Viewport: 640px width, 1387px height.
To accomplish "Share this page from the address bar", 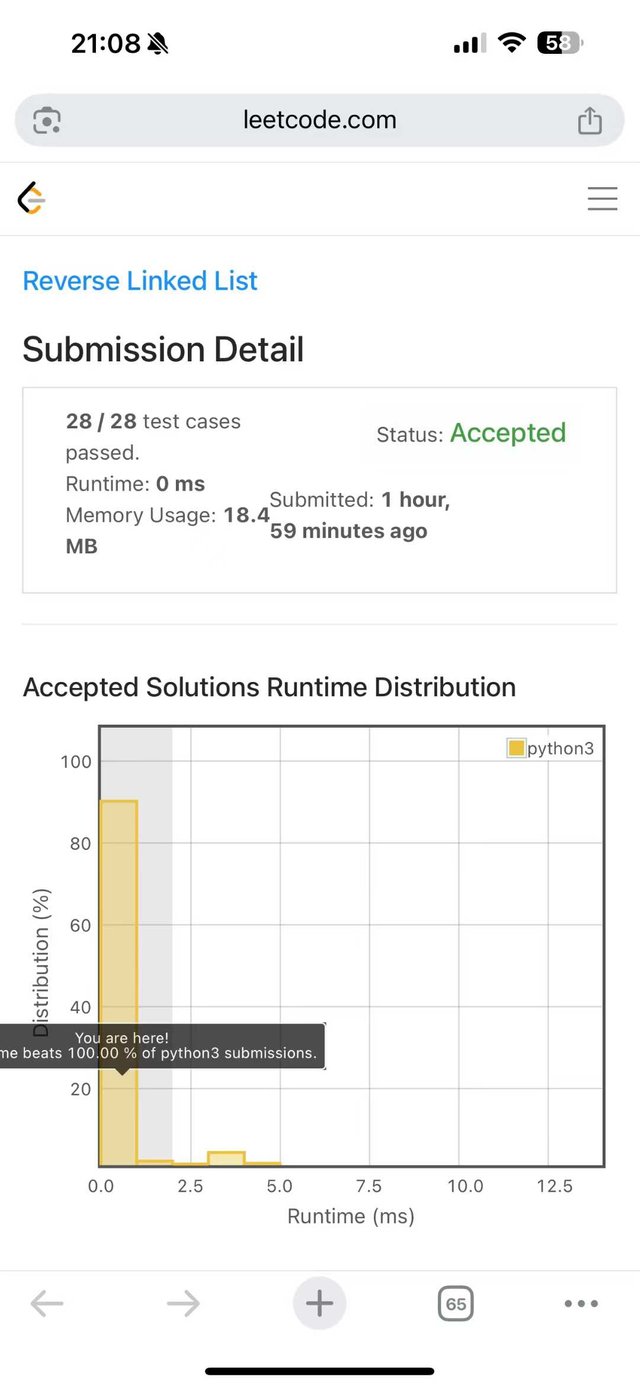I will tap(590, 121).
